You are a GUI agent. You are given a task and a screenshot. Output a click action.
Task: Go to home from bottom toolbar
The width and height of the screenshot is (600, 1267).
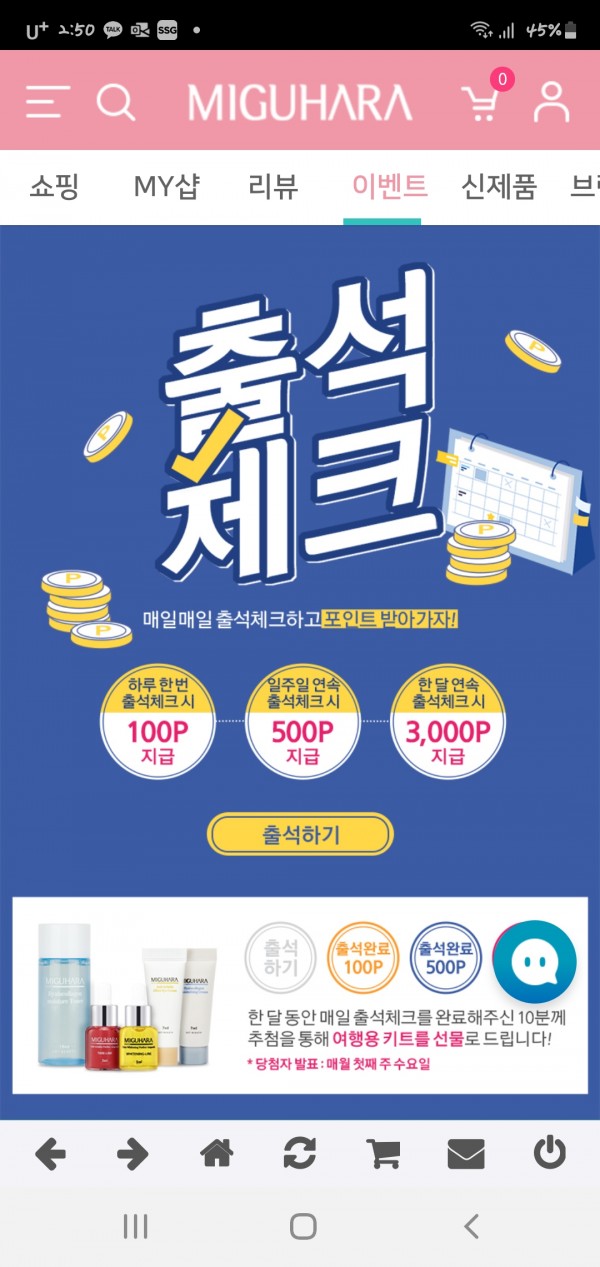tap(217, 1154)
